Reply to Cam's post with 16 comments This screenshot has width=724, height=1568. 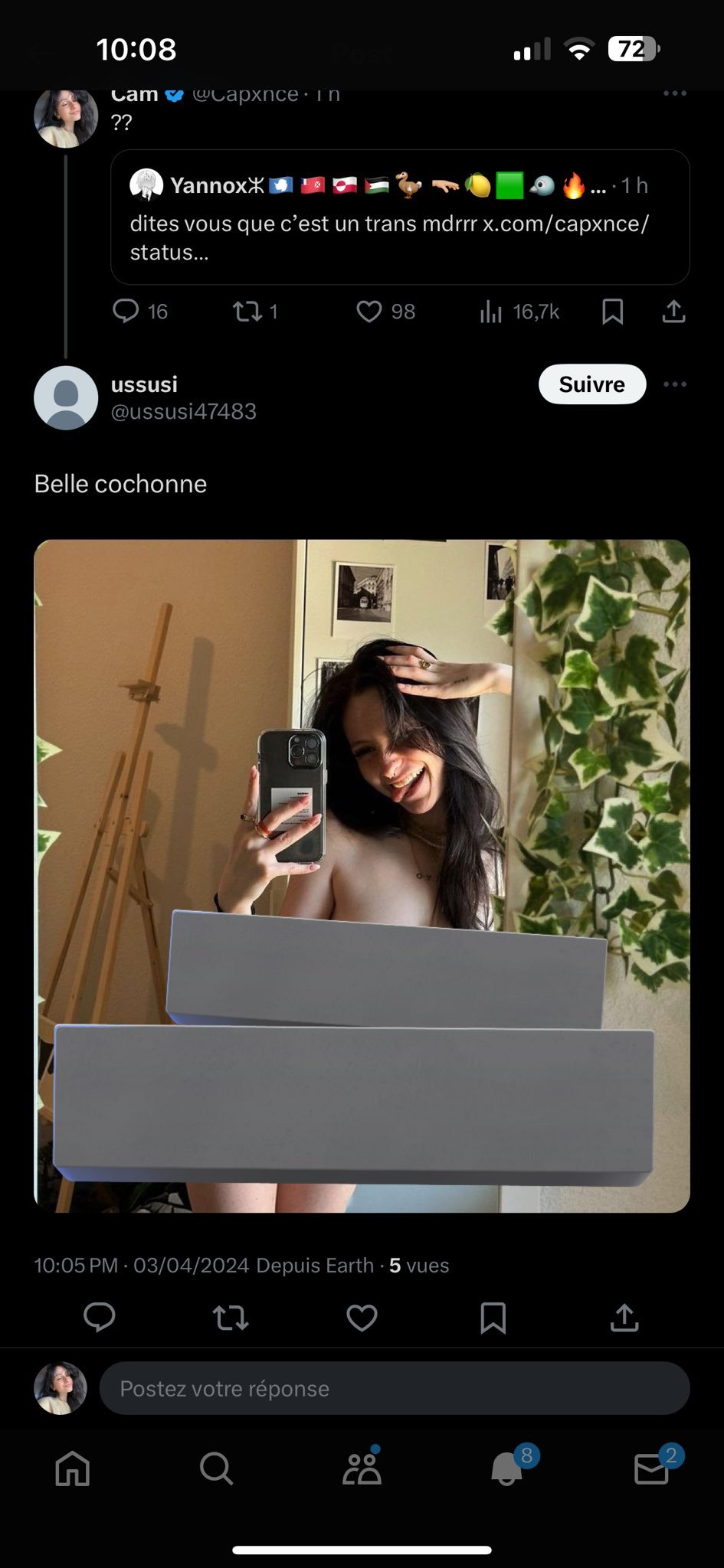click(x=126, y=312)
